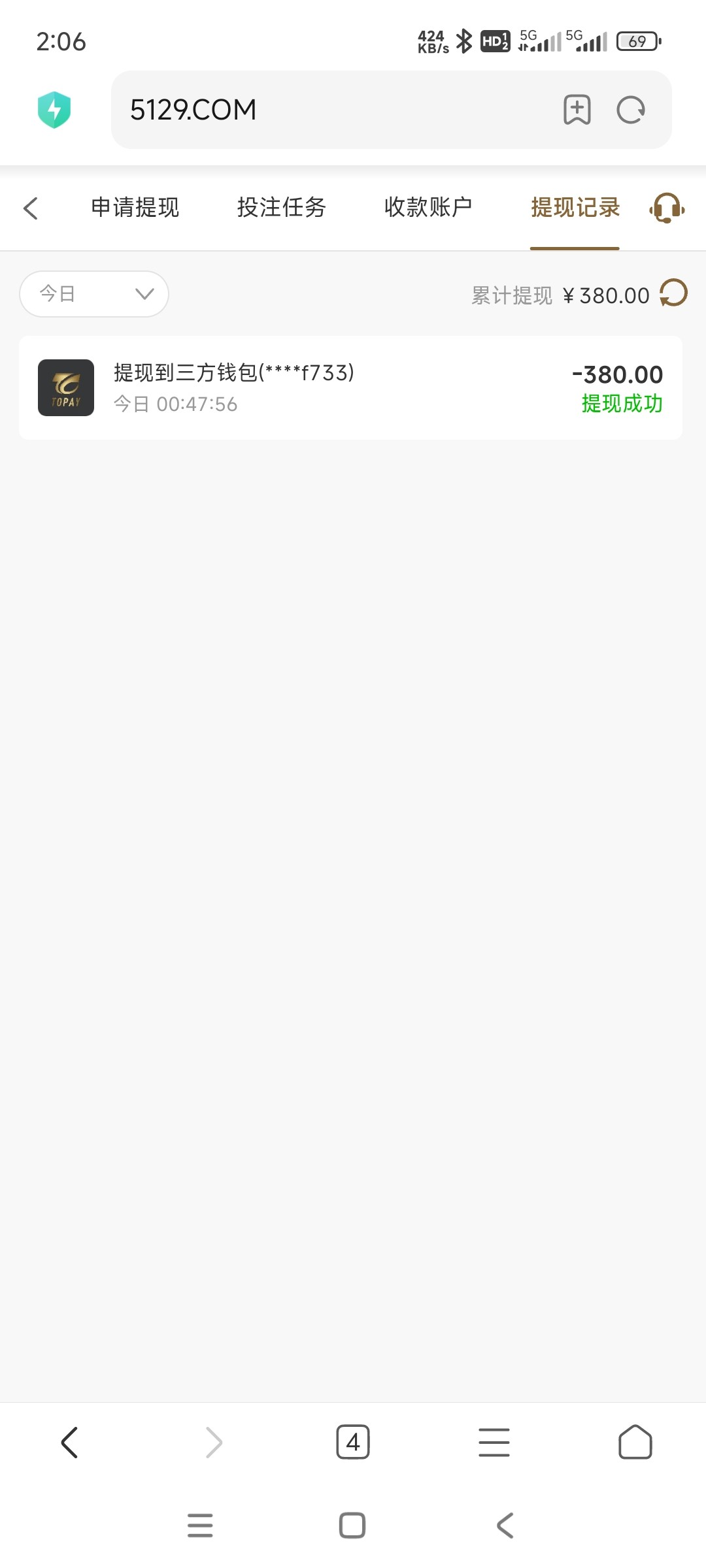Open the 提现到三方钱包 withdrawal record
The width and height of the screenshot is (706, 1568).
coord(350,388)
